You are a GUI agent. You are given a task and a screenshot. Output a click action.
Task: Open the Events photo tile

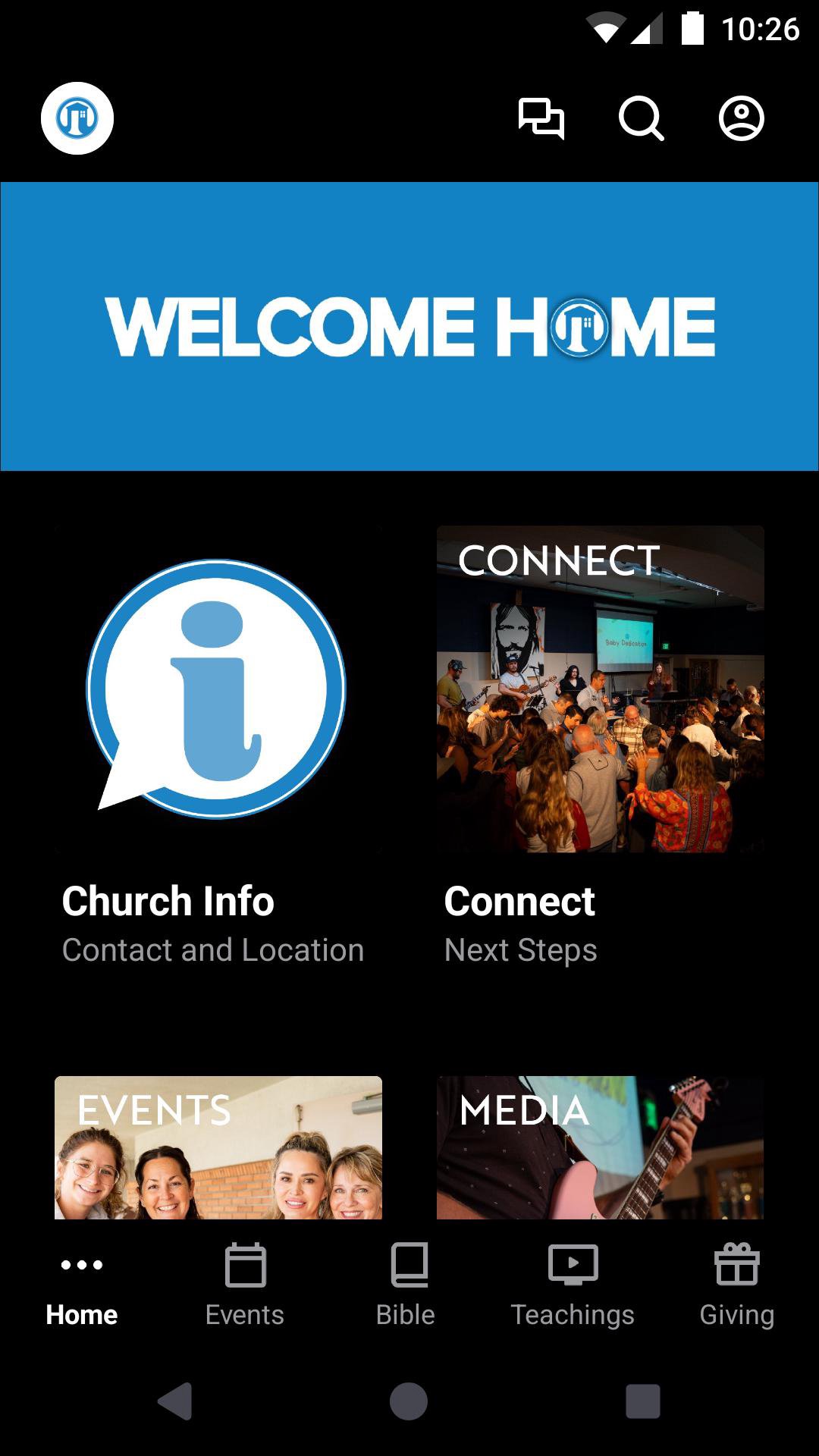[x=218, y=1147]
